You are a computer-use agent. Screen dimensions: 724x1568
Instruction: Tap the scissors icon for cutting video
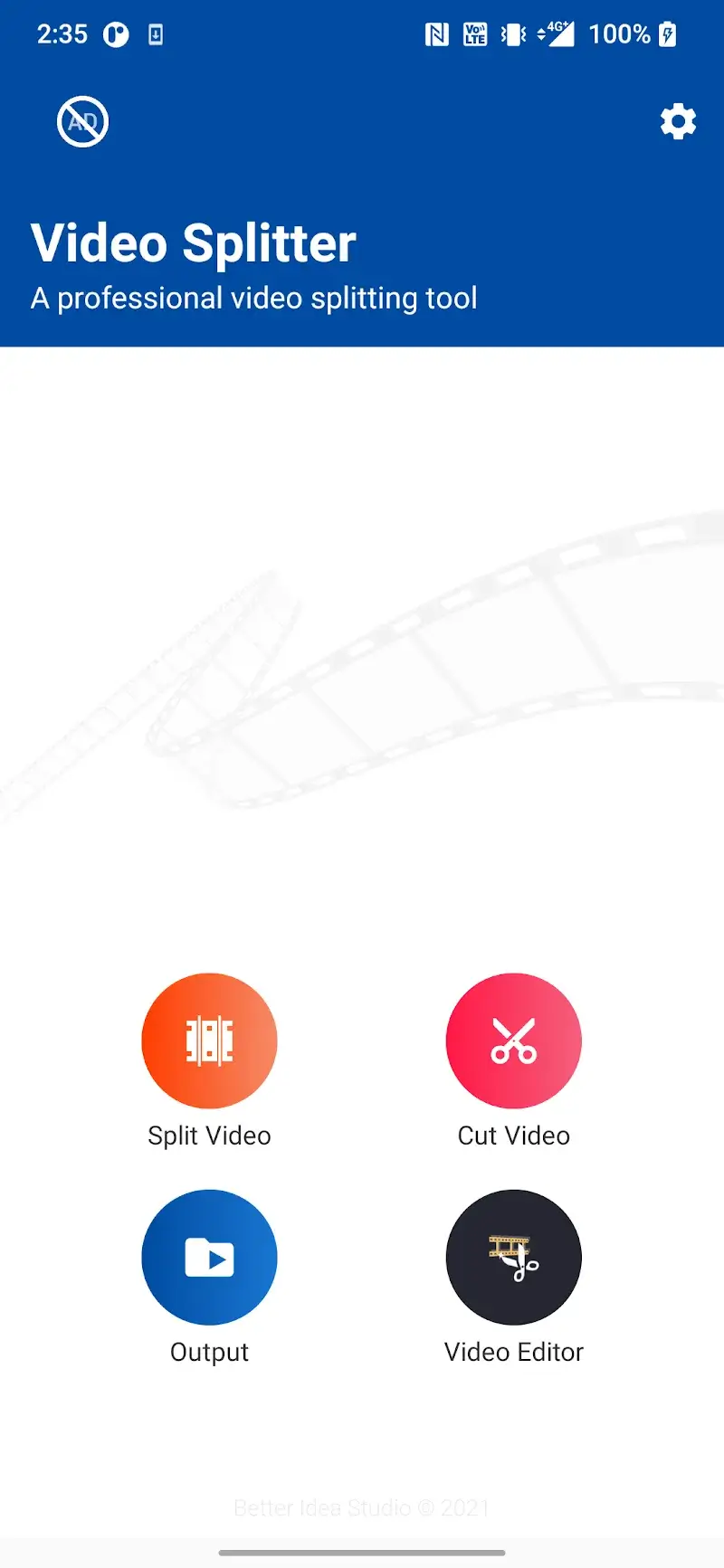(513, 1041)
